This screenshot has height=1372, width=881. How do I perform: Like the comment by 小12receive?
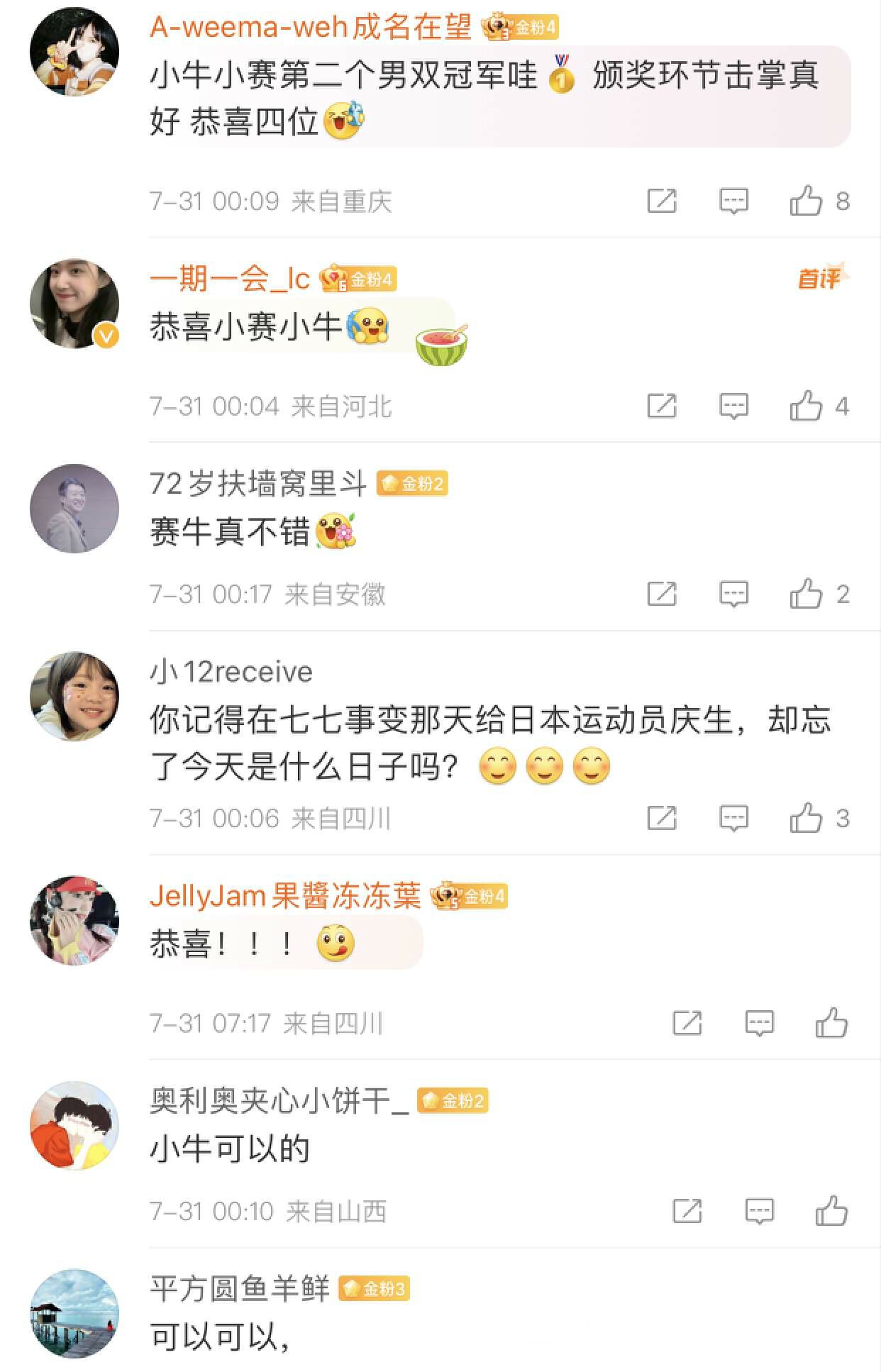pos(806,818)
